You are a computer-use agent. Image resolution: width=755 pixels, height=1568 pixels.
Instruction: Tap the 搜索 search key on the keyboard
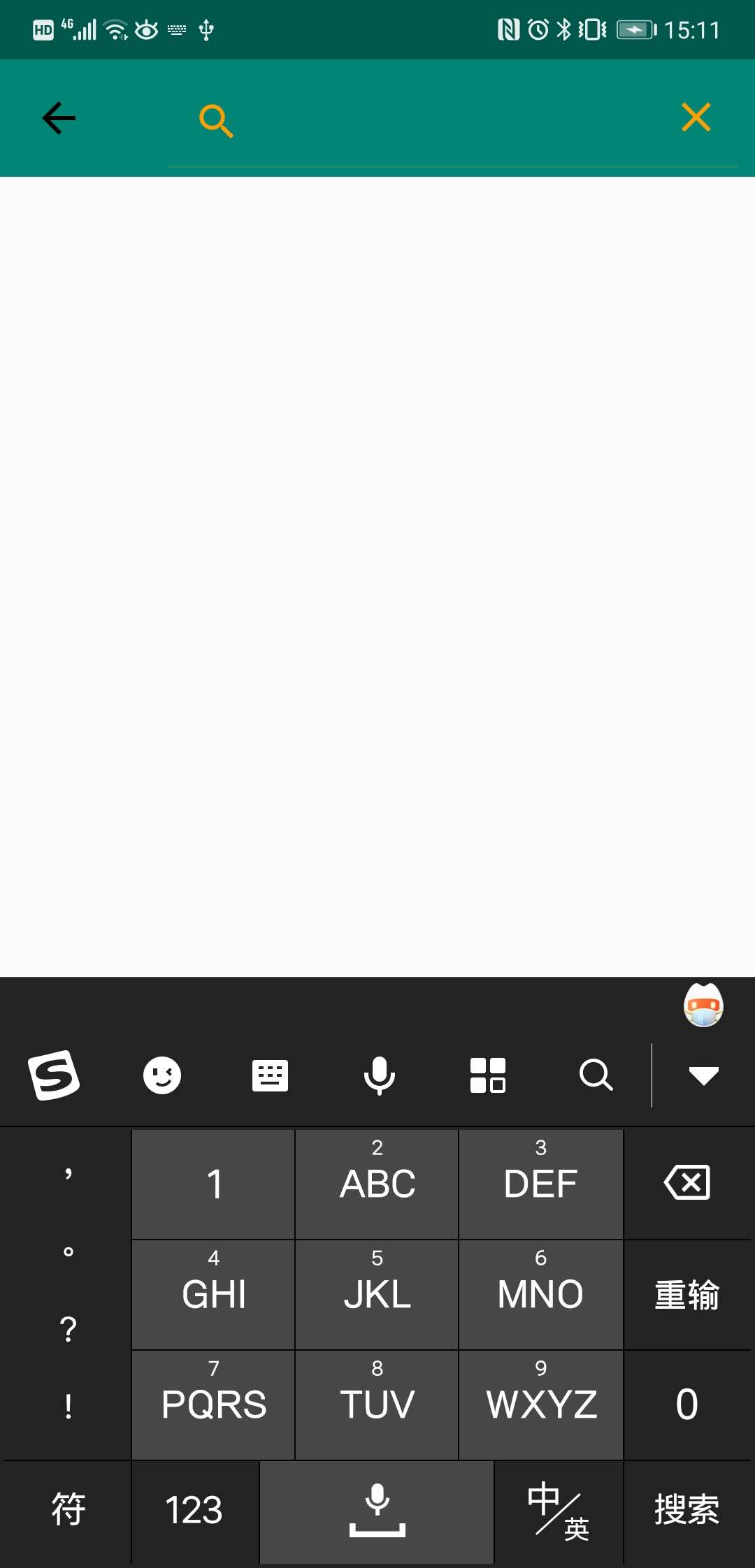pos(687,1510)
